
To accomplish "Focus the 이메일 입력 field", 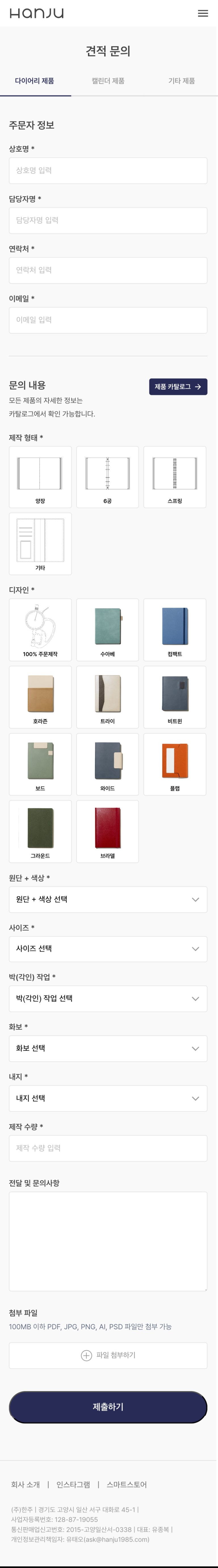I will pos(108,320).
